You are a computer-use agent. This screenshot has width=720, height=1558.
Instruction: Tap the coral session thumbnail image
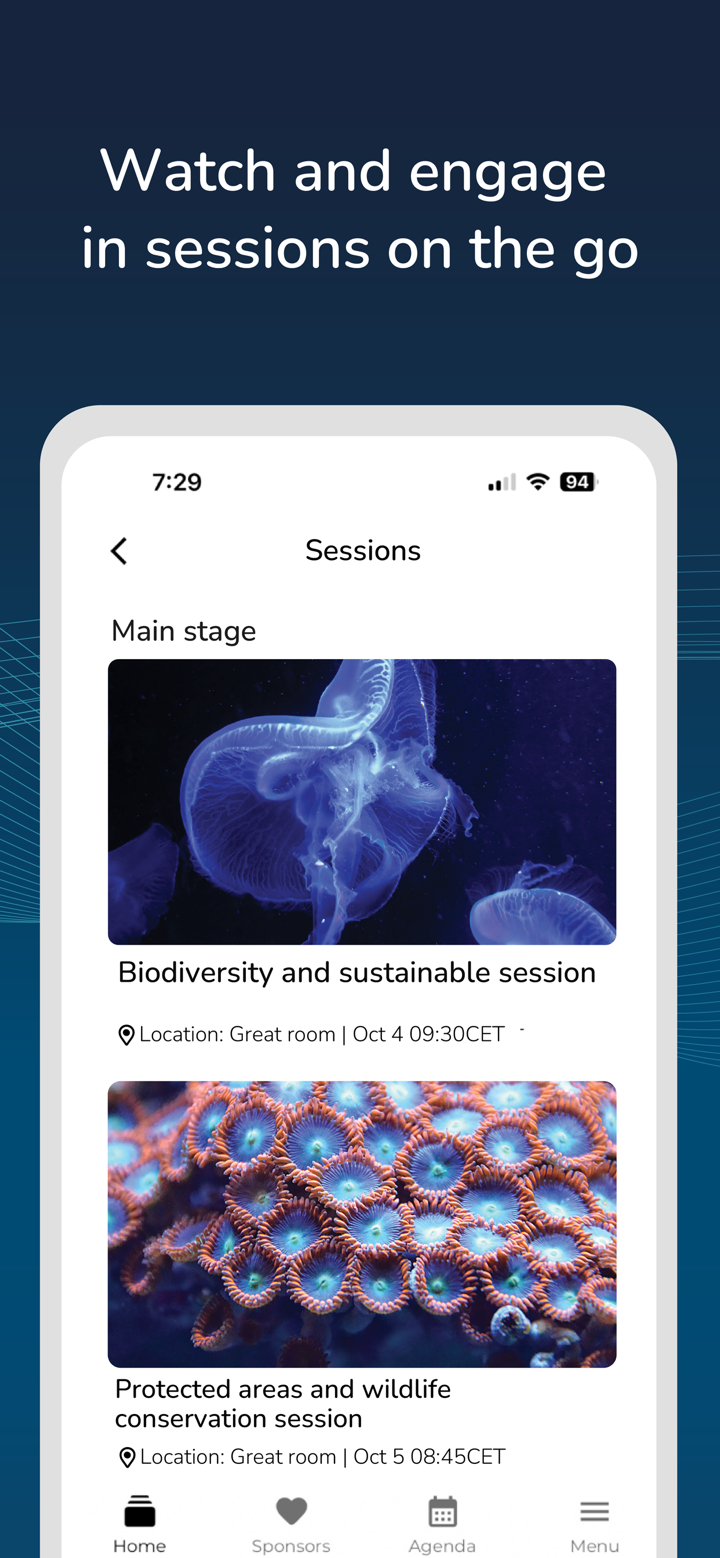(362, 1224)
